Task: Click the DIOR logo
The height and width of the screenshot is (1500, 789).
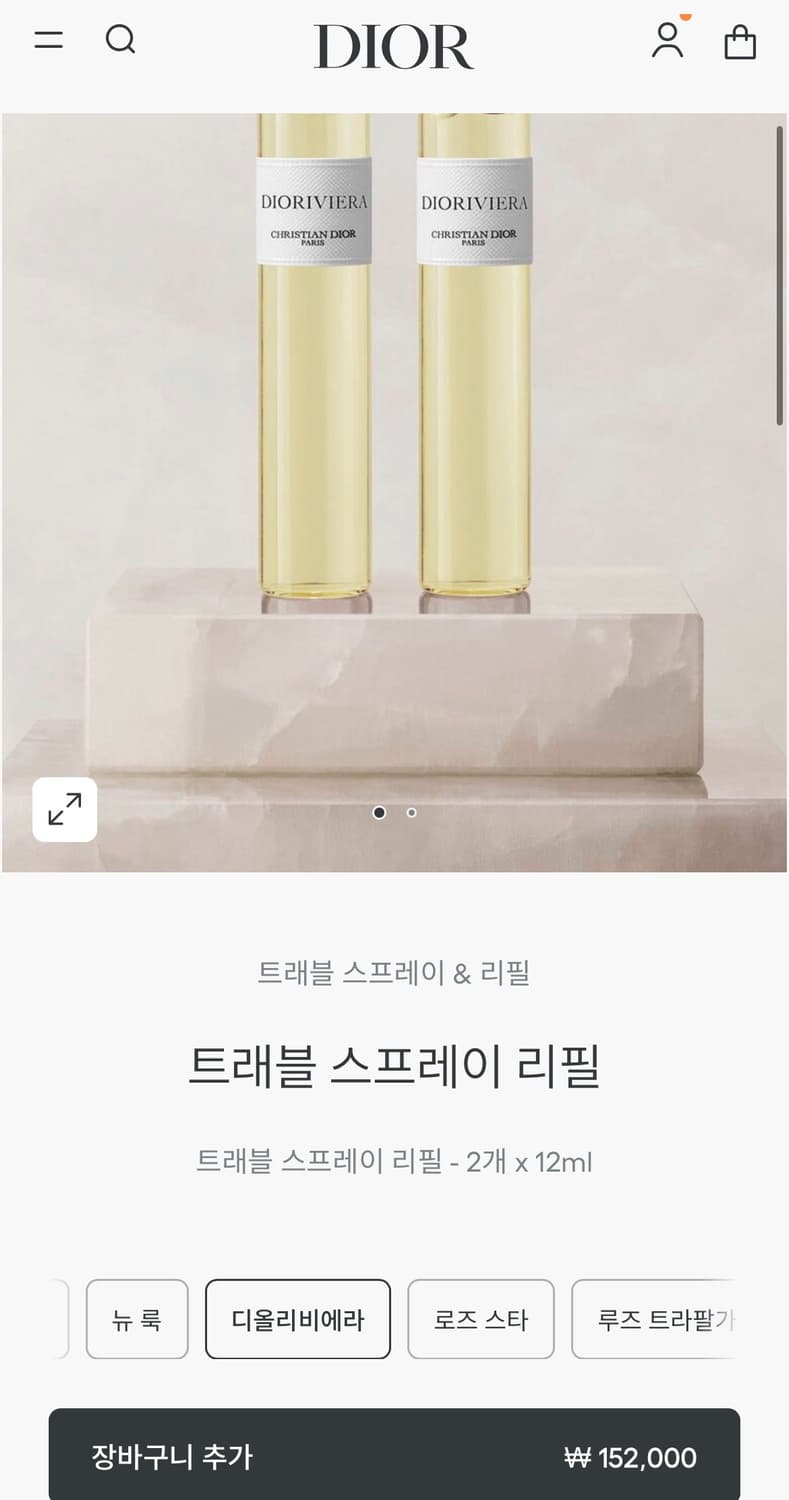Action: (x=394, y=46)
